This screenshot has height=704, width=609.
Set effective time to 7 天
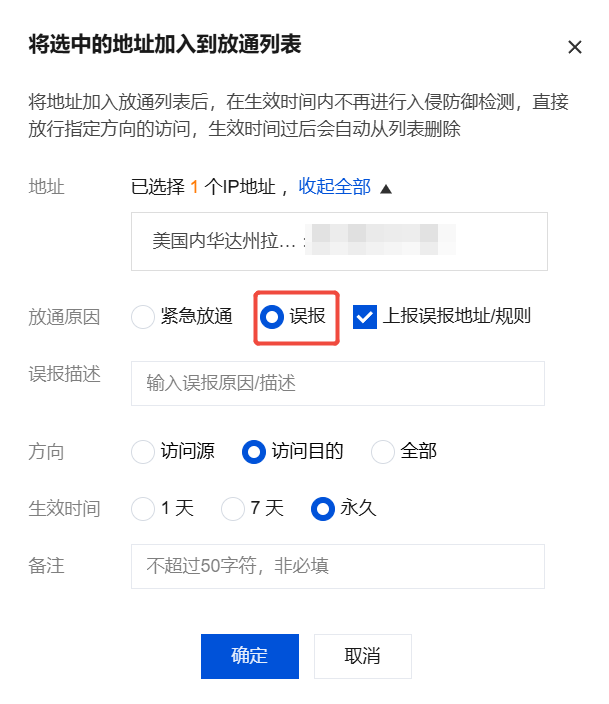[x=233, y=509]
